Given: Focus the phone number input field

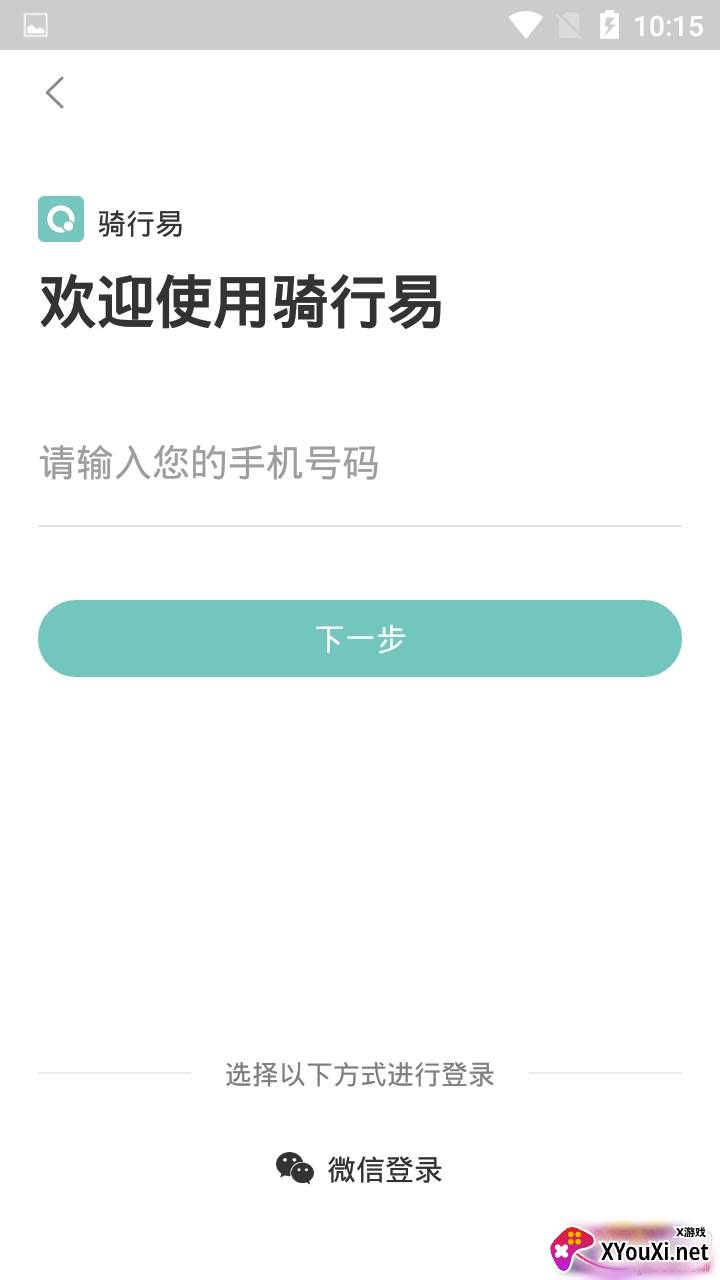Looking at the screenshot, I should (x=360, y=465).
